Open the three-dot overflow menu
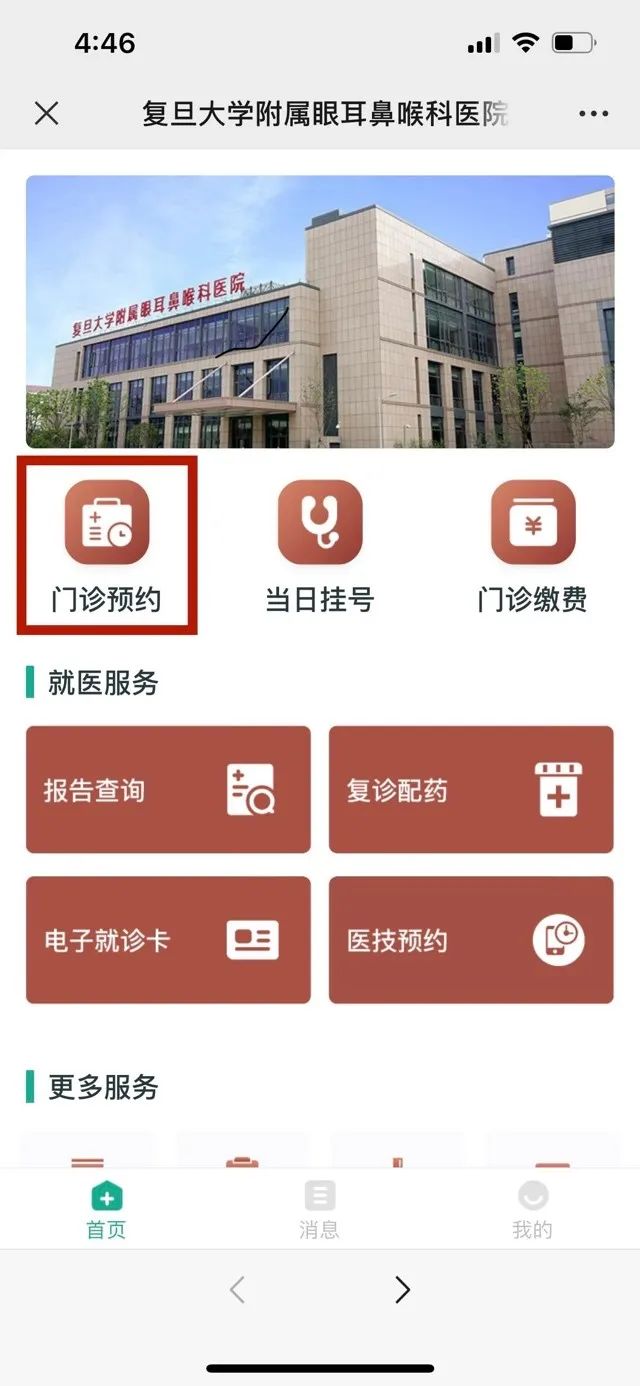 coord(593,114)
